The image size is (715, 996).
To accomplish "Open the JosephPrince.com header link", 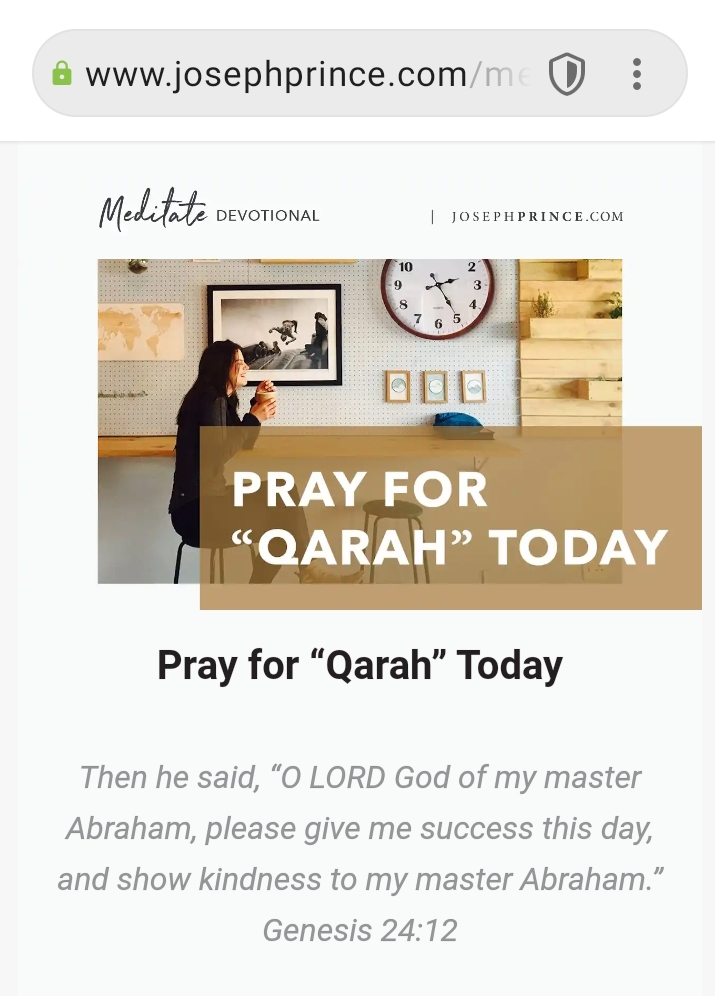I will tap(537, 216).
